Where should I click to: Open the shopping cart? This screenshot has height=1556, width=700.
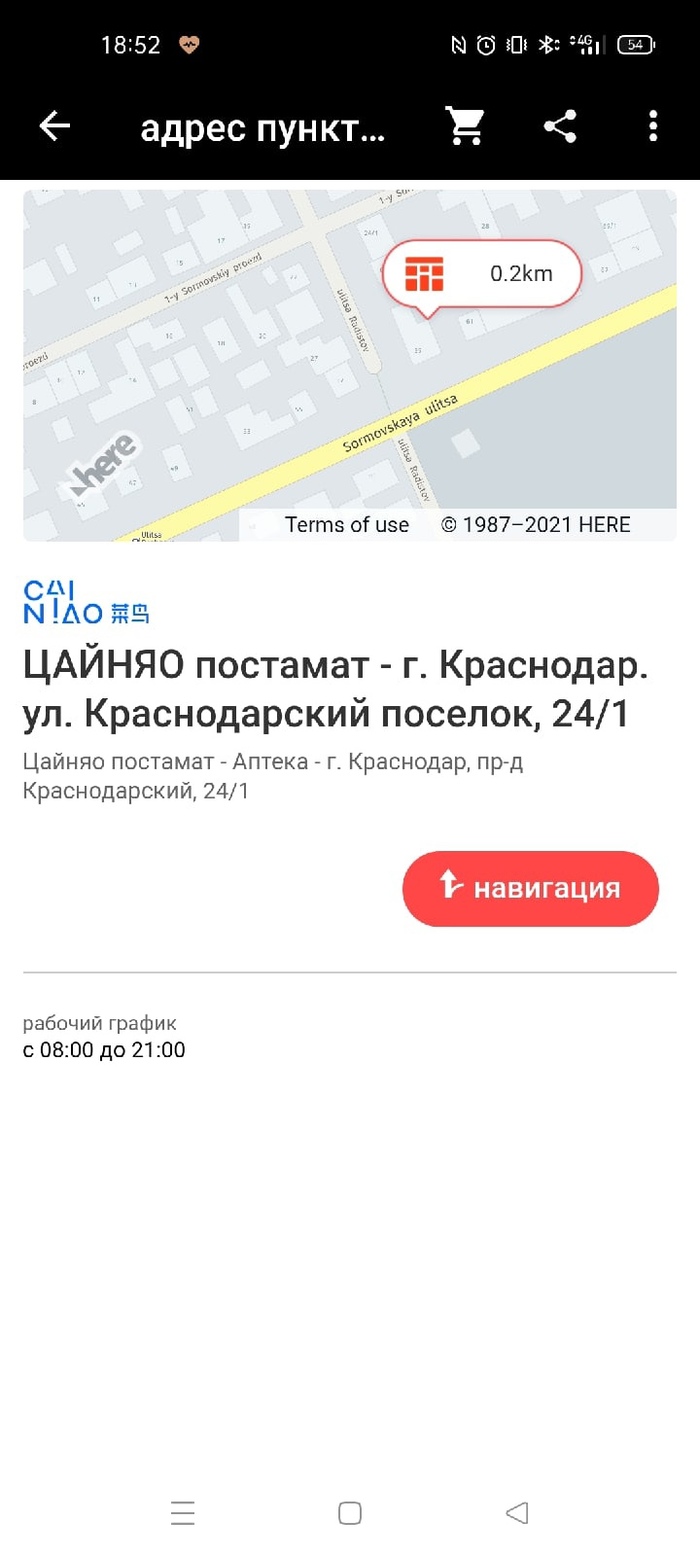pyautogui.click(x=465, y=126)
